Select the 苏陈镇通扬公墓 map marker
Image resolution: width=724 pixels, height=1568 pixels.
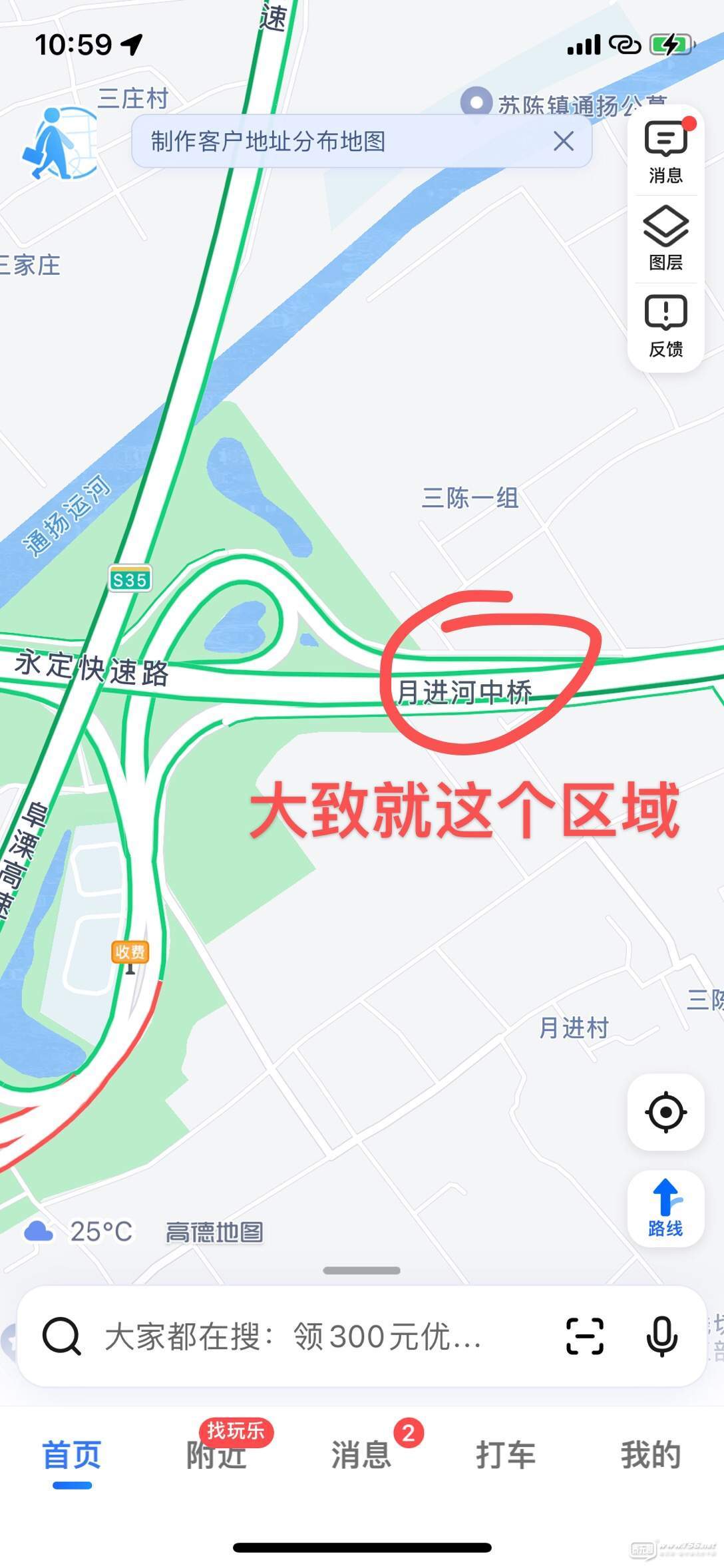476,102
